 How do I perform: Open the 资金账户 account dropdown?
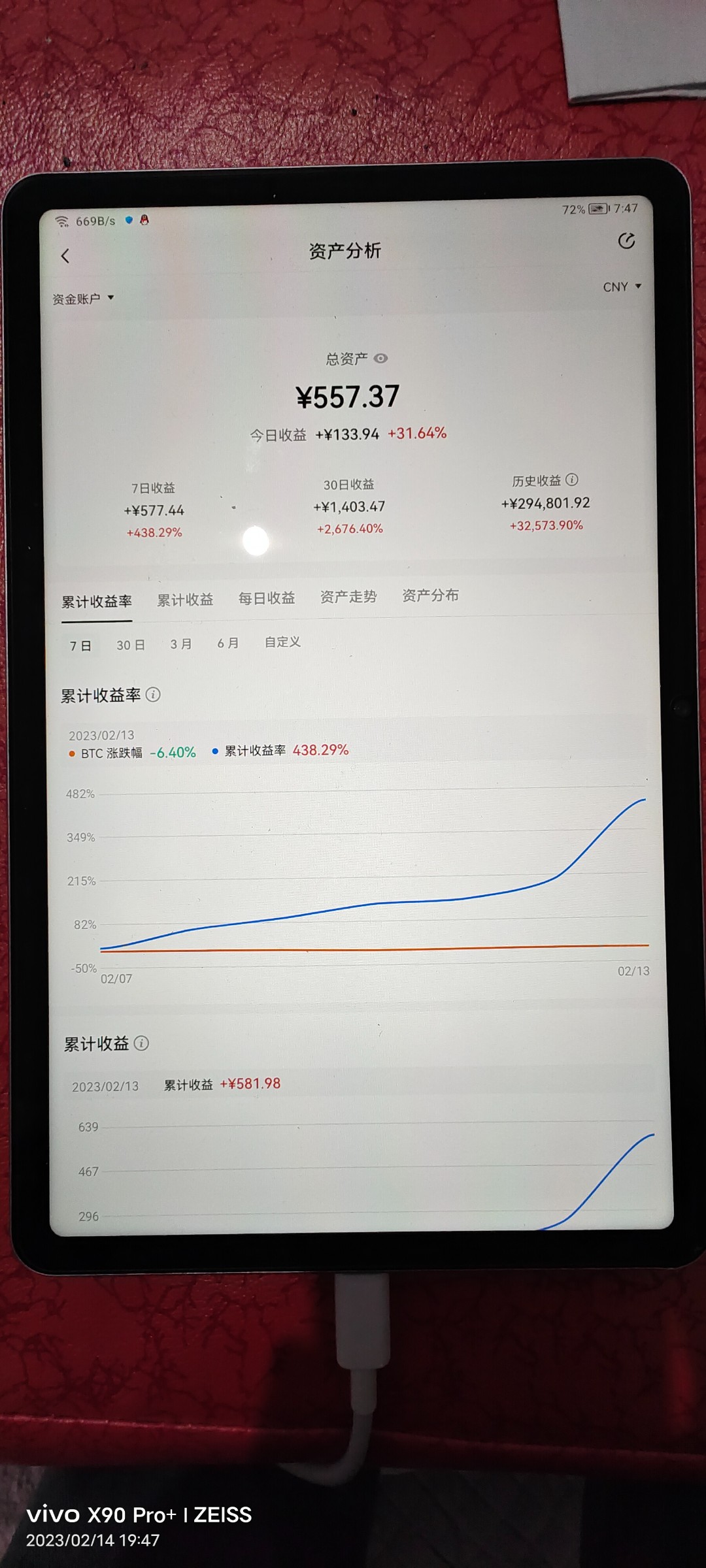(x=83, y=299)
